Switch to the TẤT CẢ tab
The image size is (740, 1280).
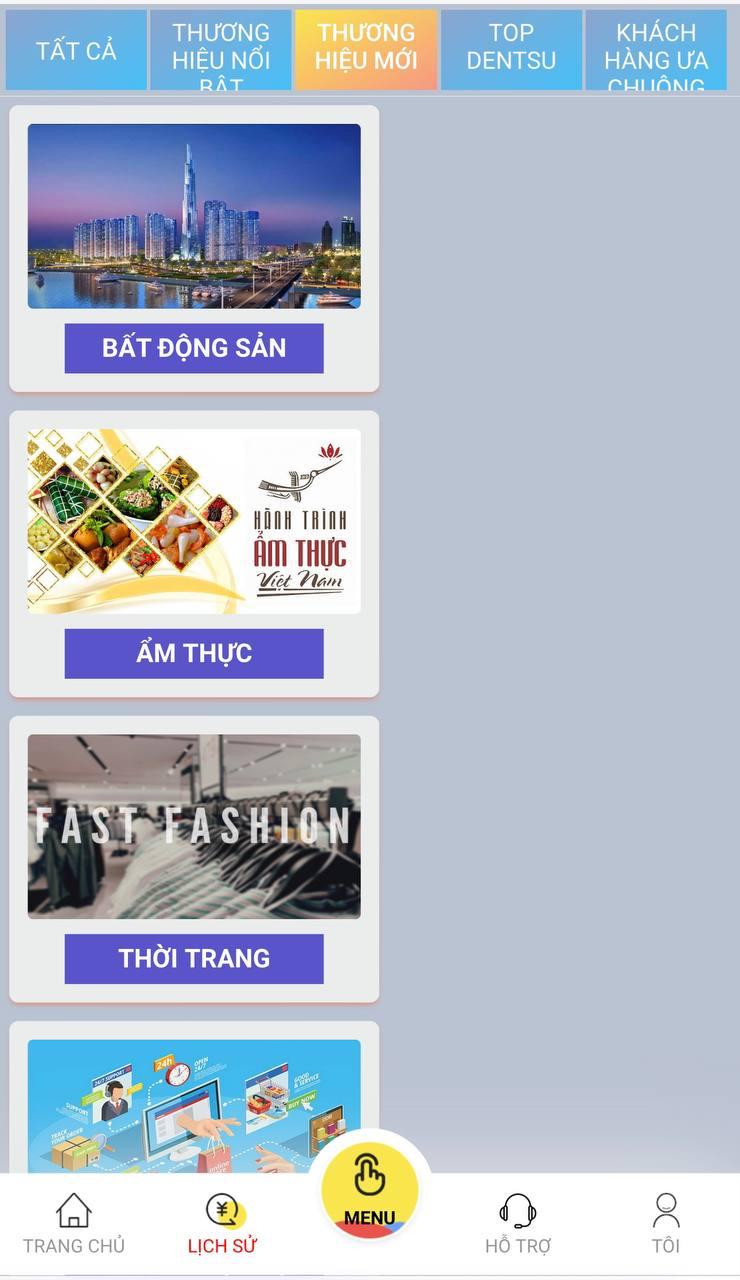(x=76, y=50)
